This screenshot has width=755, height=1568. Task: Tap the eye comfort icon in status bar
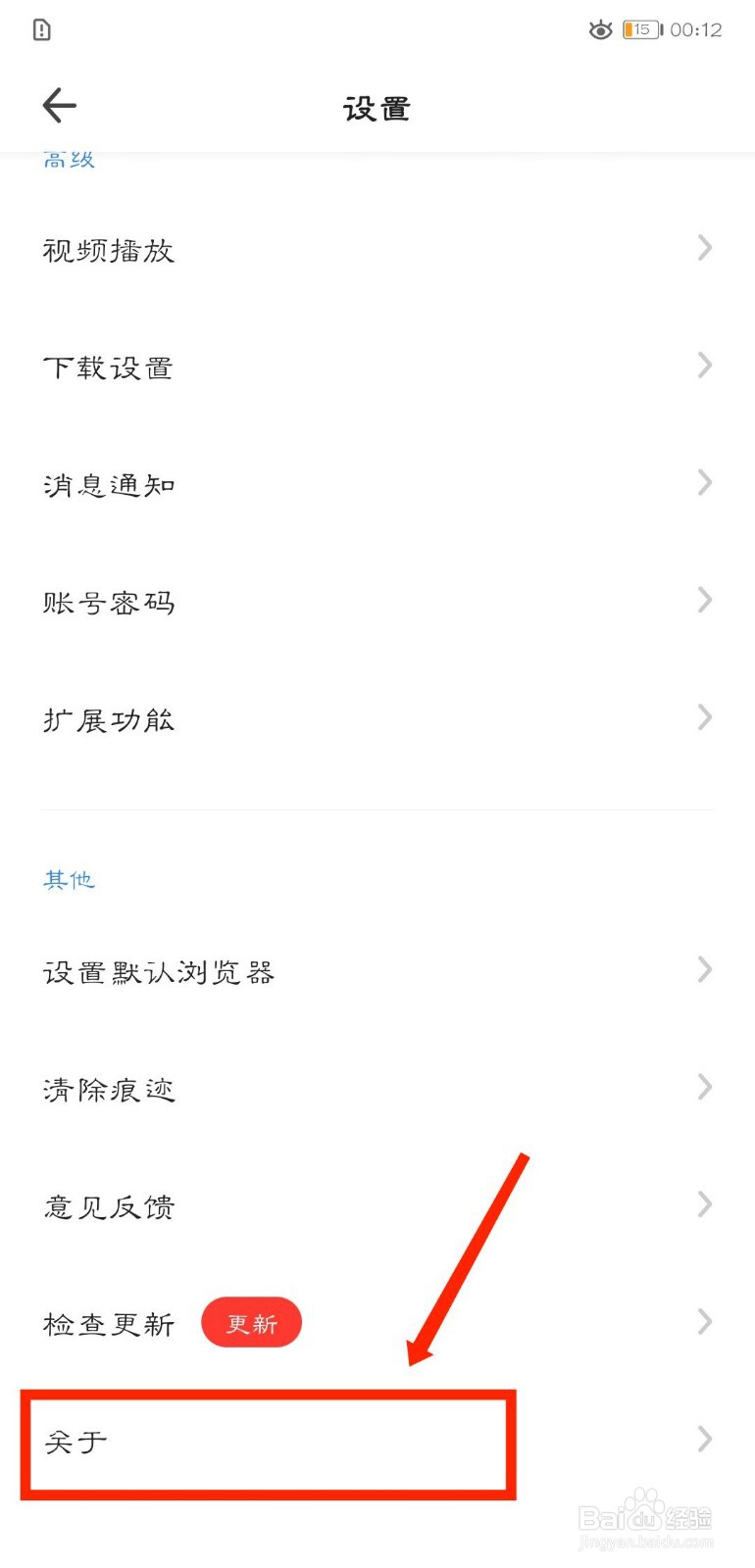[x=600, y=29]
